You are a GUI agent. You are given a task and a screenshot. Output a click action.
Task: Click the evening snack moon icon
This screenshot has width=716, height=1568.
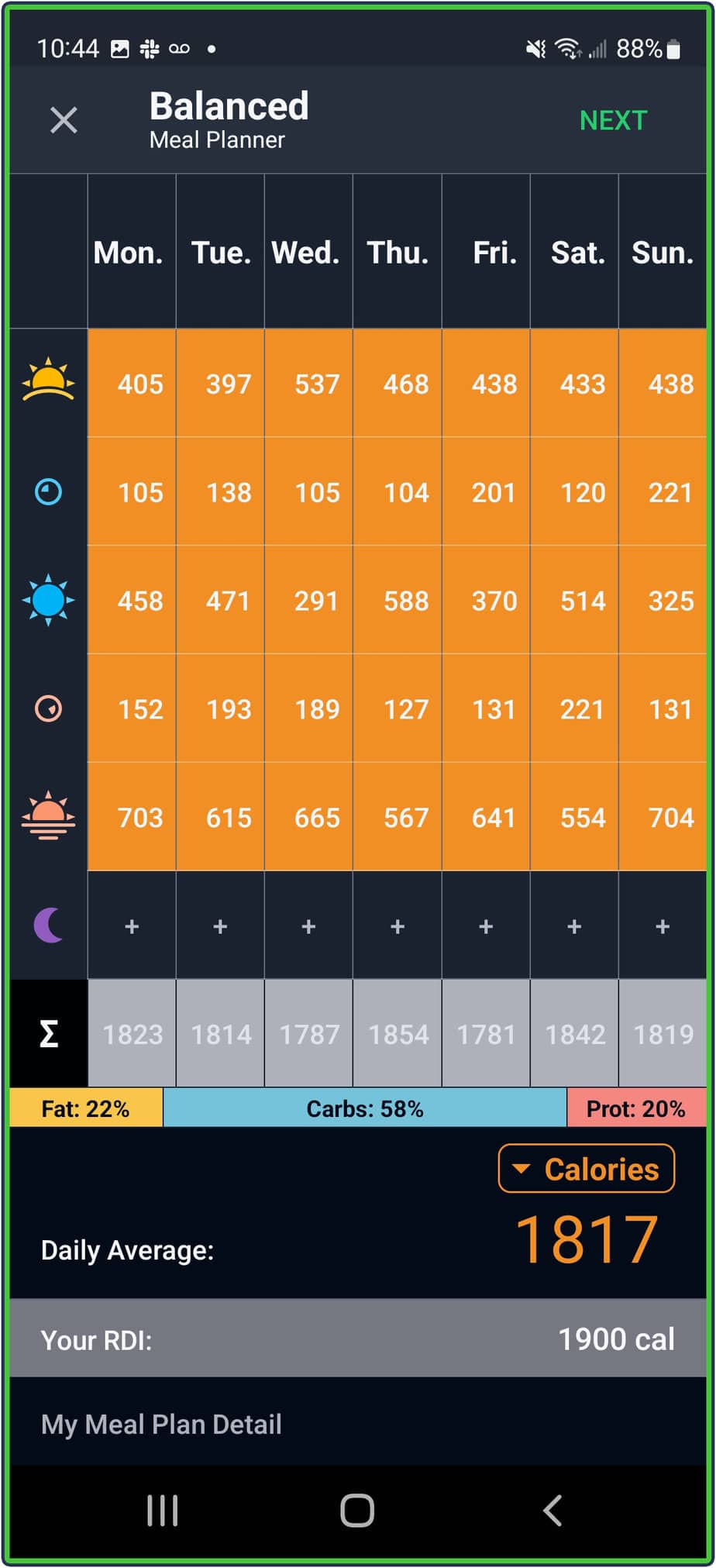(48, 925)
